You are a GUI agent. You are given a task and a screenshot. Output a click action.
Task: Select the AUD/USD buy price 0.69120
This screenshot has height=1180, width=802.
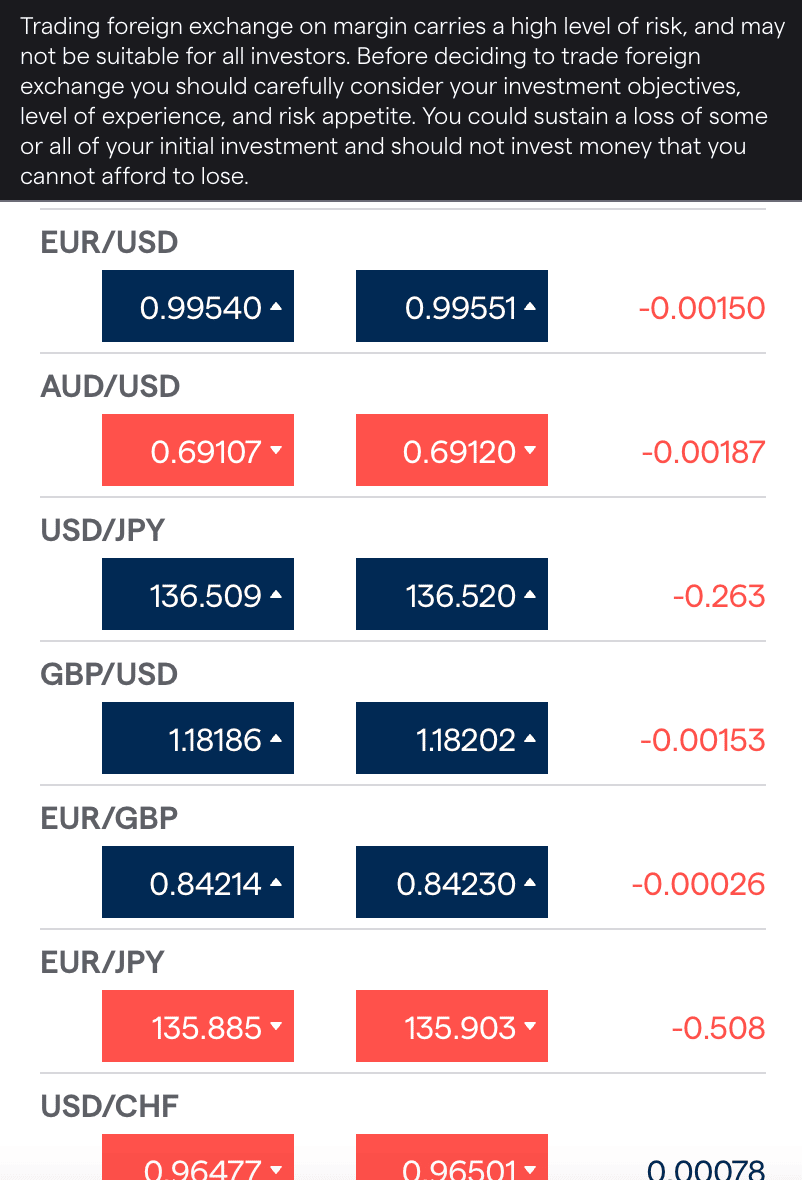[451, 450]
